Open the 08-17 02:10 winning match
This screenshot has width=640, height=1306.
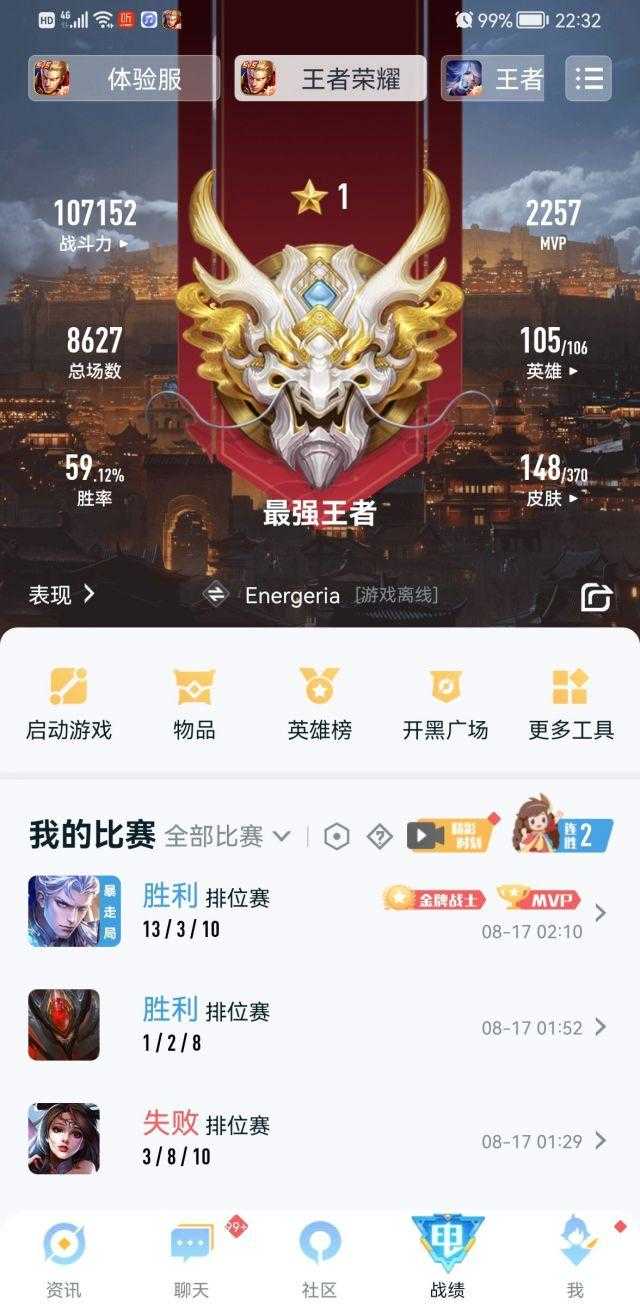point(320,912)
